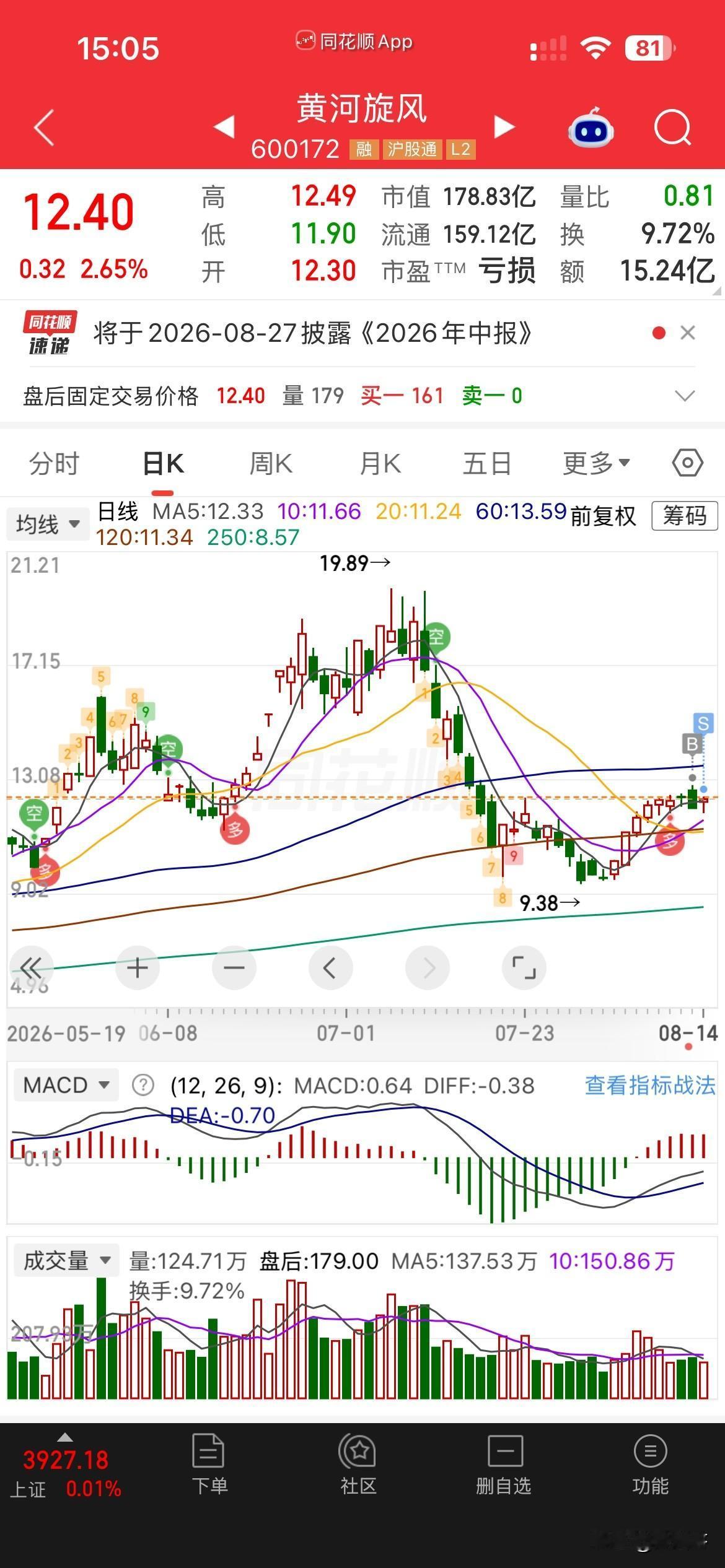Switch to the 分时 chart tab
The height and width of the screenshot is (1568, 725).
(x=55, y=463)
